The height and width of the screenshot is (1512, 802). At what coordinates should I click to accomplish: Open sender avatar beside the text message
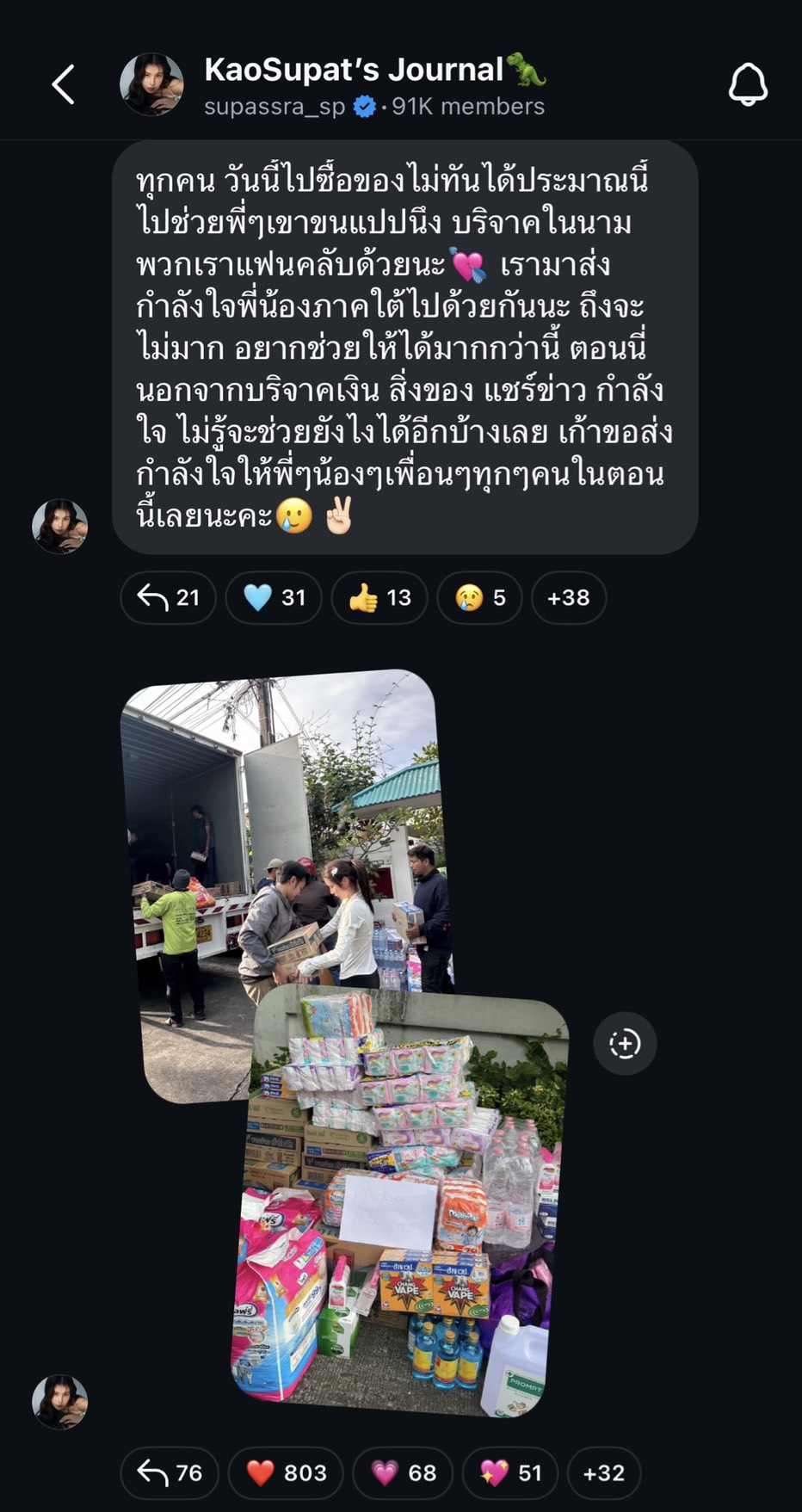60,527
